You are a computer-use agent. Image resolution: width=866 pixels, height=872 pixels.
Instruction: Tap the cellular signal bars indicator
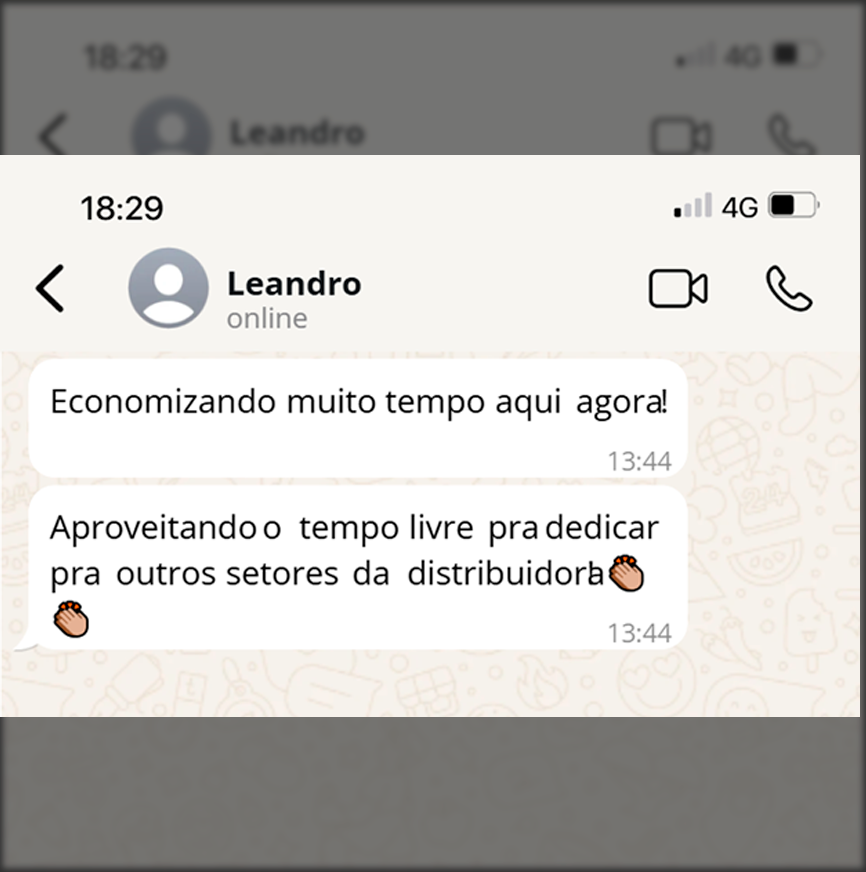[694, 206]
